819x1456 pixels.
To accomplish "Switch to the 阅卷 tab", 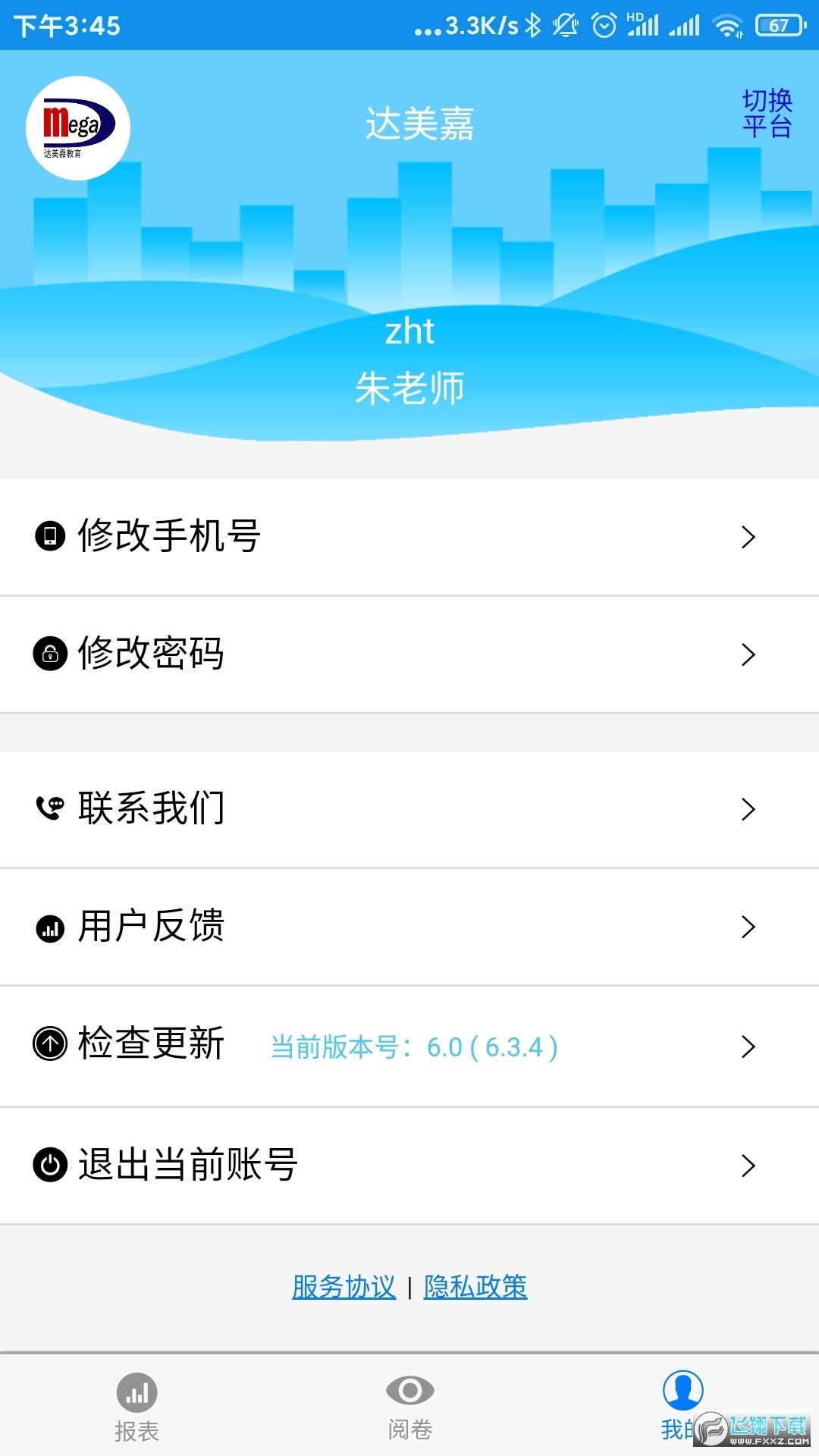I will point(410,1409).
